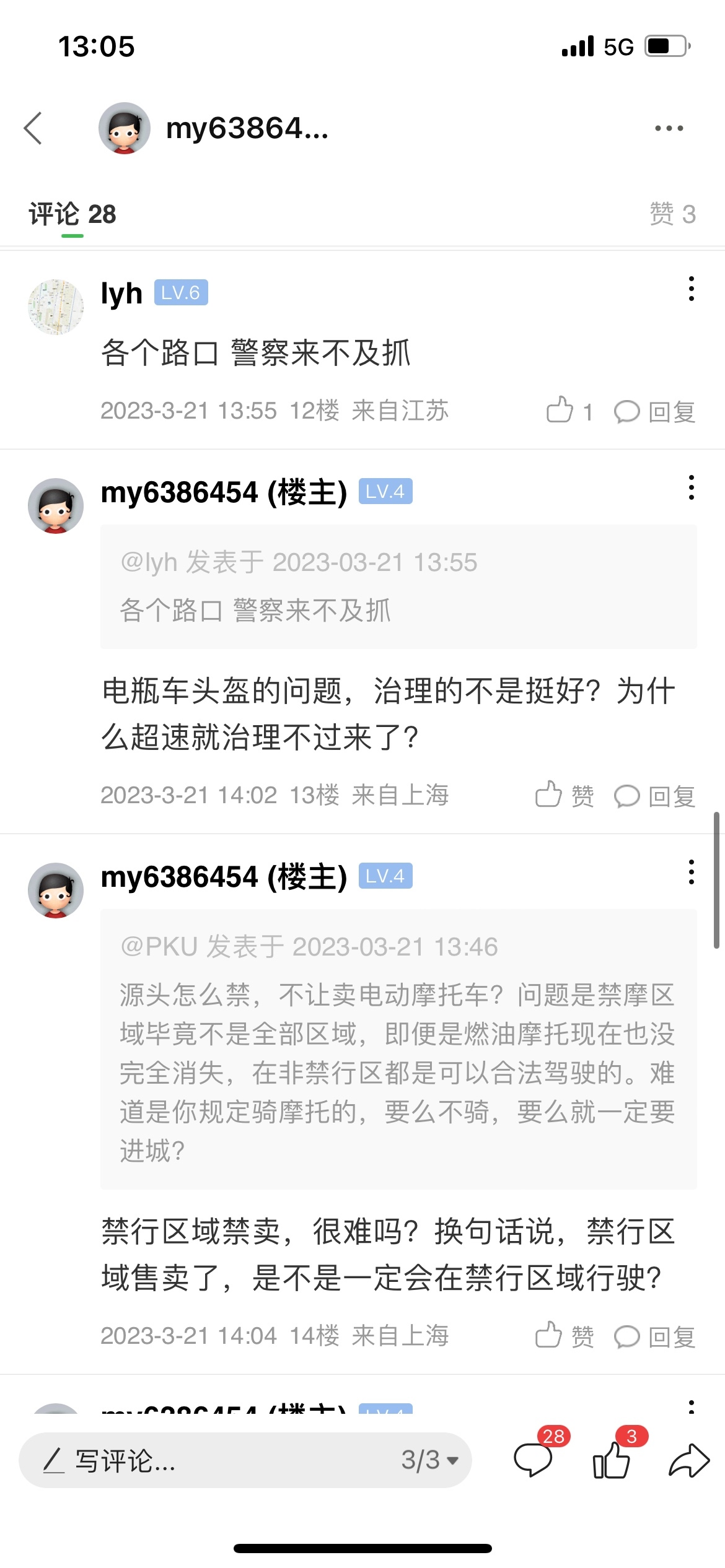The height and width of the screenshot is (1568, 725).
Task: Like lyh's 12楼 comment
Action: [569, 411]
